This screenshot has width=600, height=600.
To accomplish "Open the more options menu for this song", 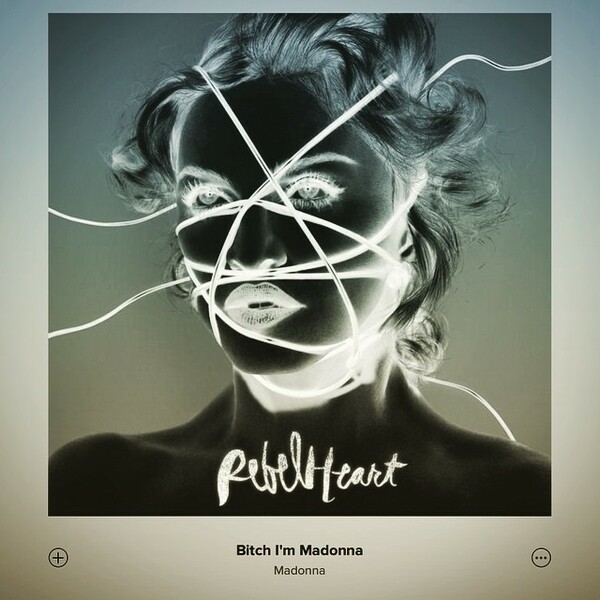I will coord(541,557).
